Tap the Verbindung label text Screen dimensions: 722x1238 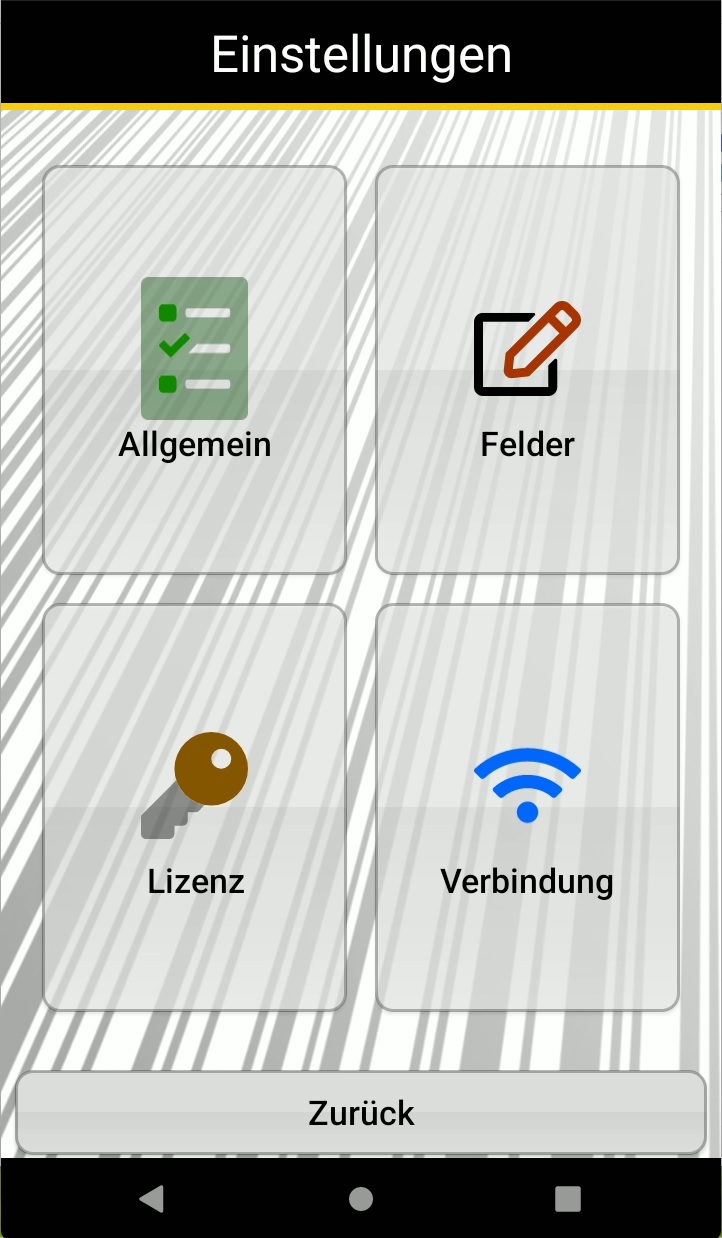click(x=527, y=881)
